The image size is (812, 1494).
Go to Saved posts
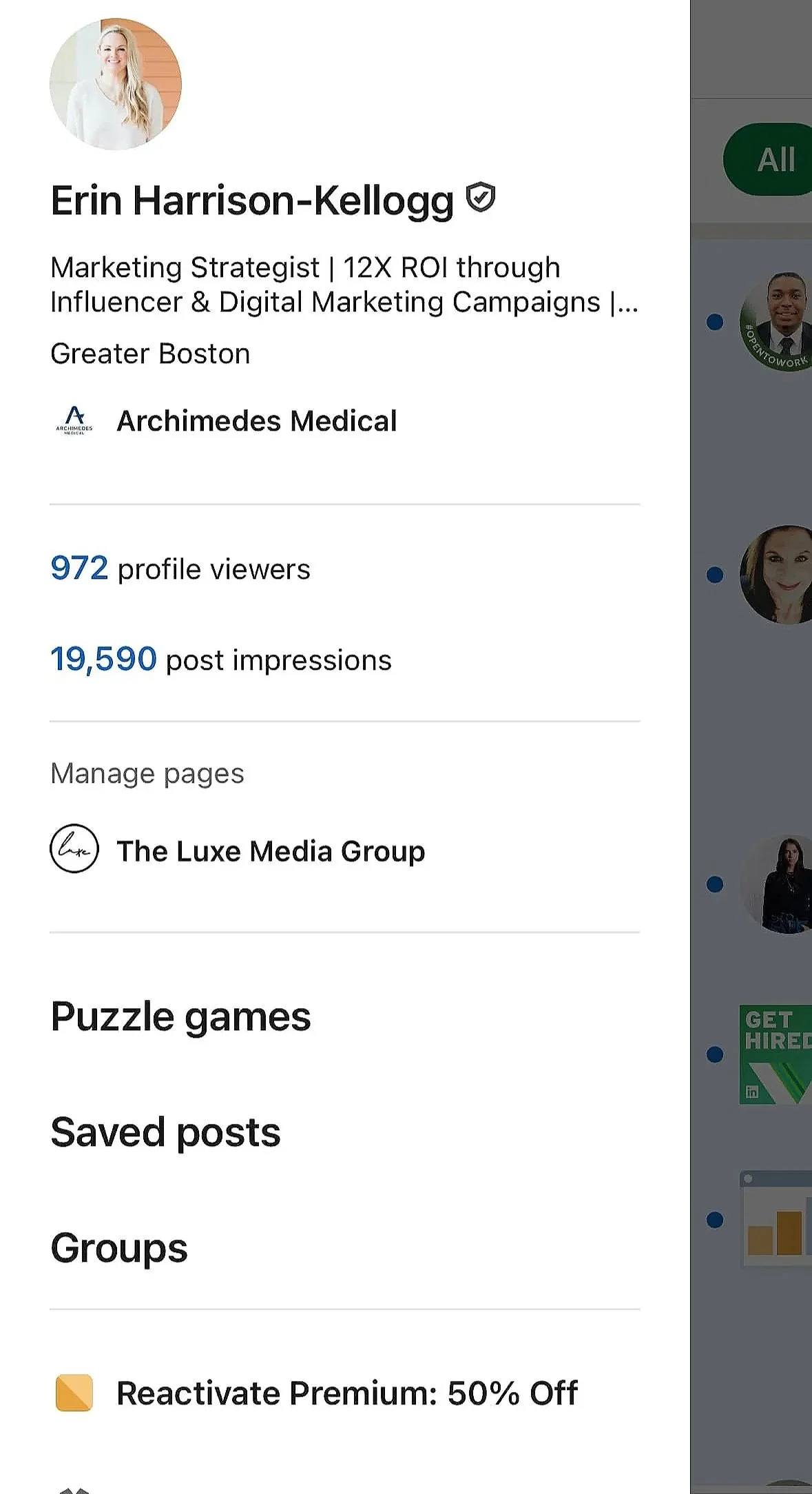(x=165, y=1132)
